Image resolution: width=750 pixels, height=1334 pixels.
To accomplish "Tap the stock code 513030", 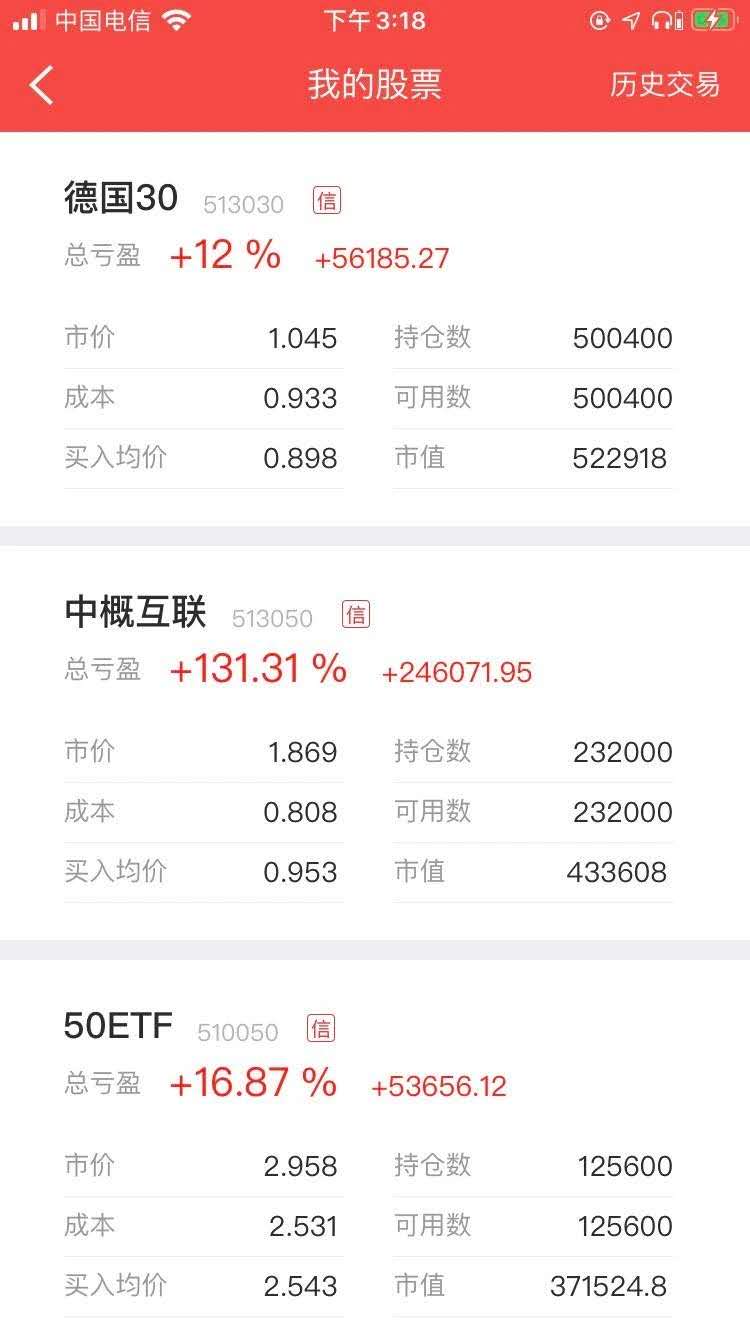I will tap(243, 203).
